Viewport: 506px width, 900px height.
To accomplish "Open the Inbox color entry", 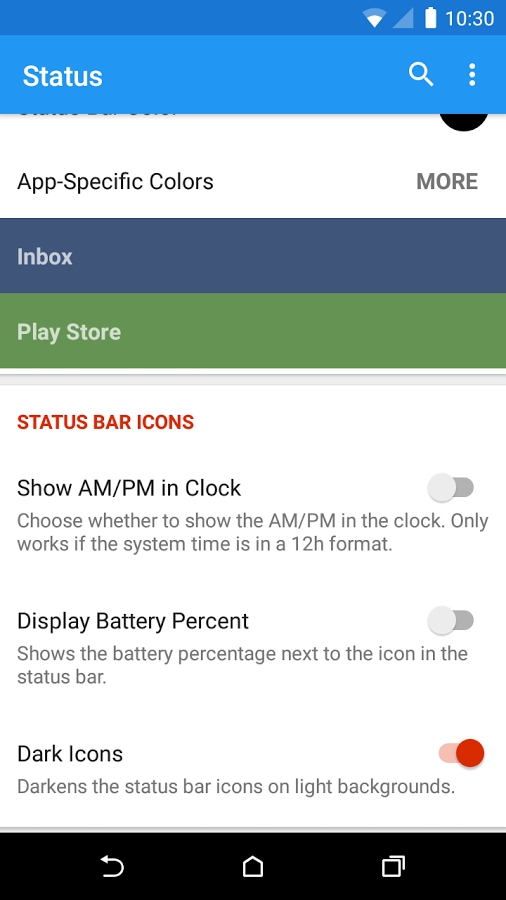I will (x=253, y=256).
